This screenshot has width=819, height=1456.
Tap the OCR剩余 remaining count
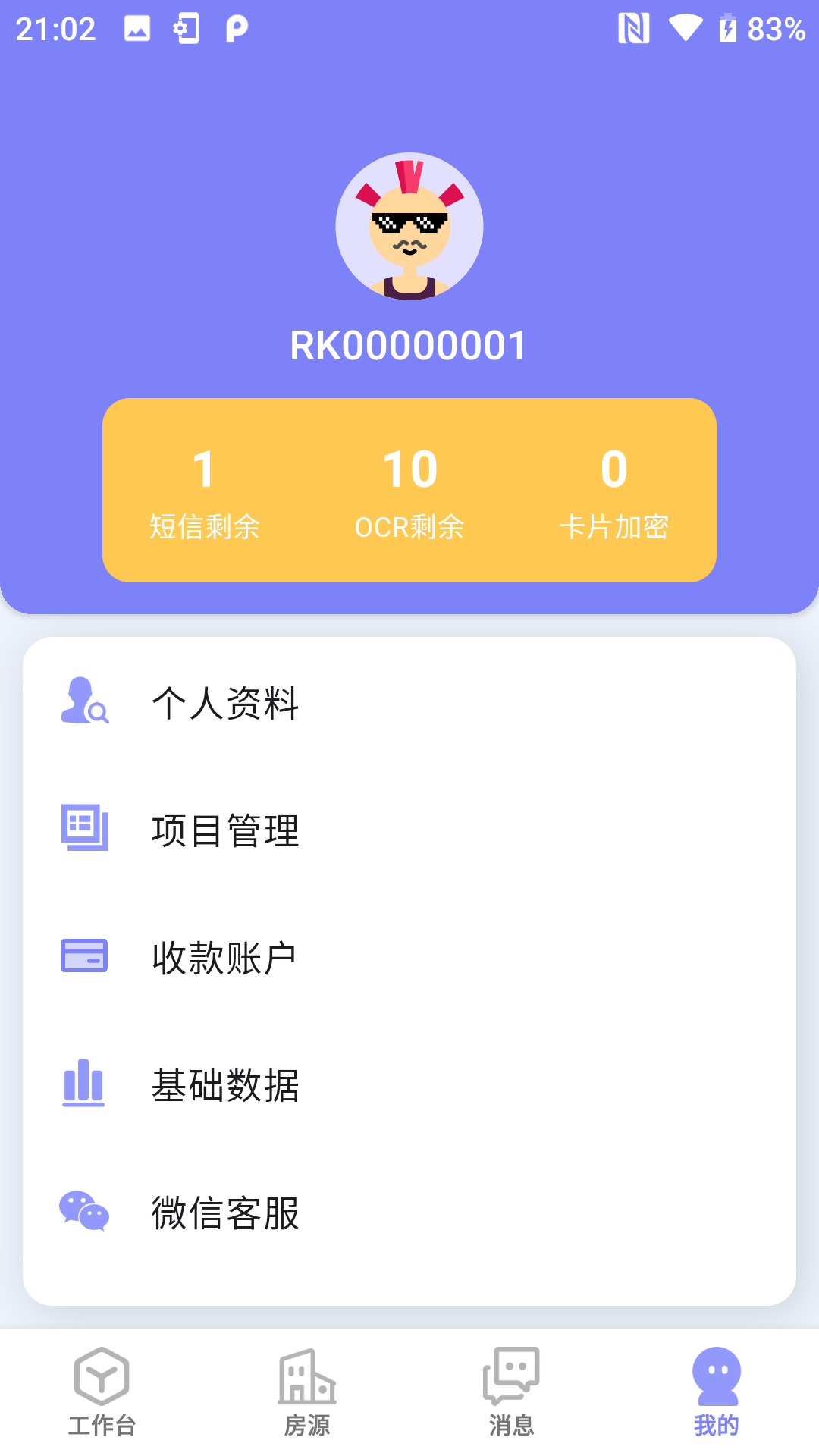(409, 493)
